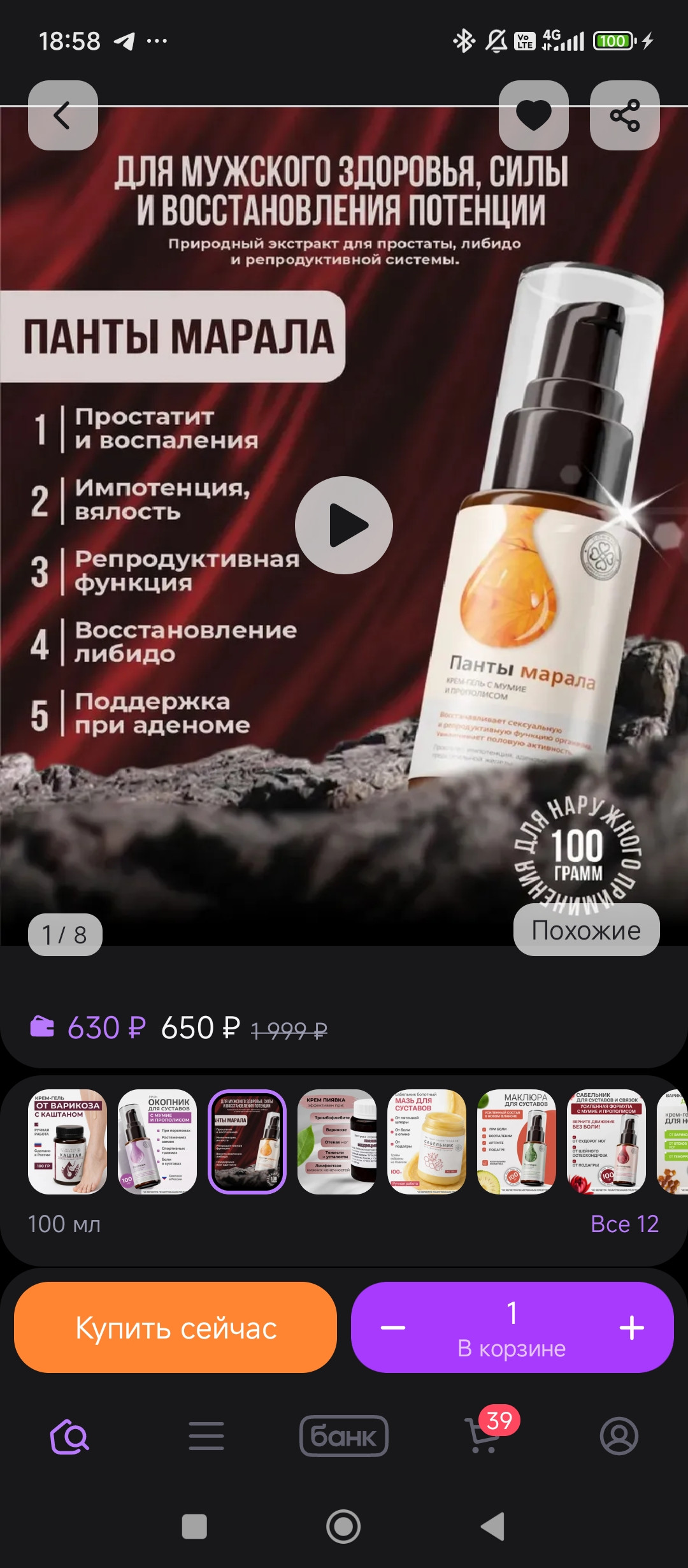
Task: Select the ОКОПНИК для суставов variant
Action: pyautogui.click(x=157, y=1142)
